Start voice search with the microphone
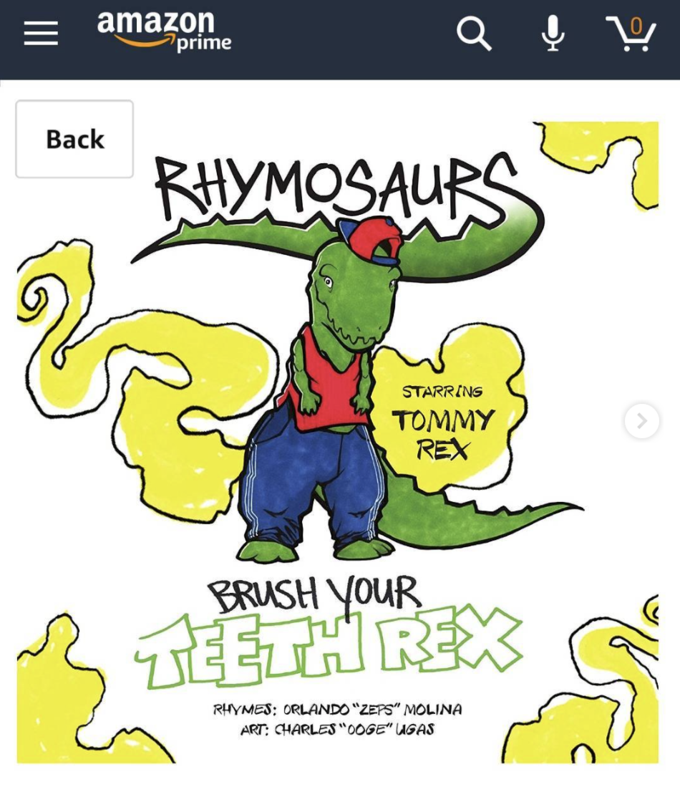680x792 pixels. [552, 34]
